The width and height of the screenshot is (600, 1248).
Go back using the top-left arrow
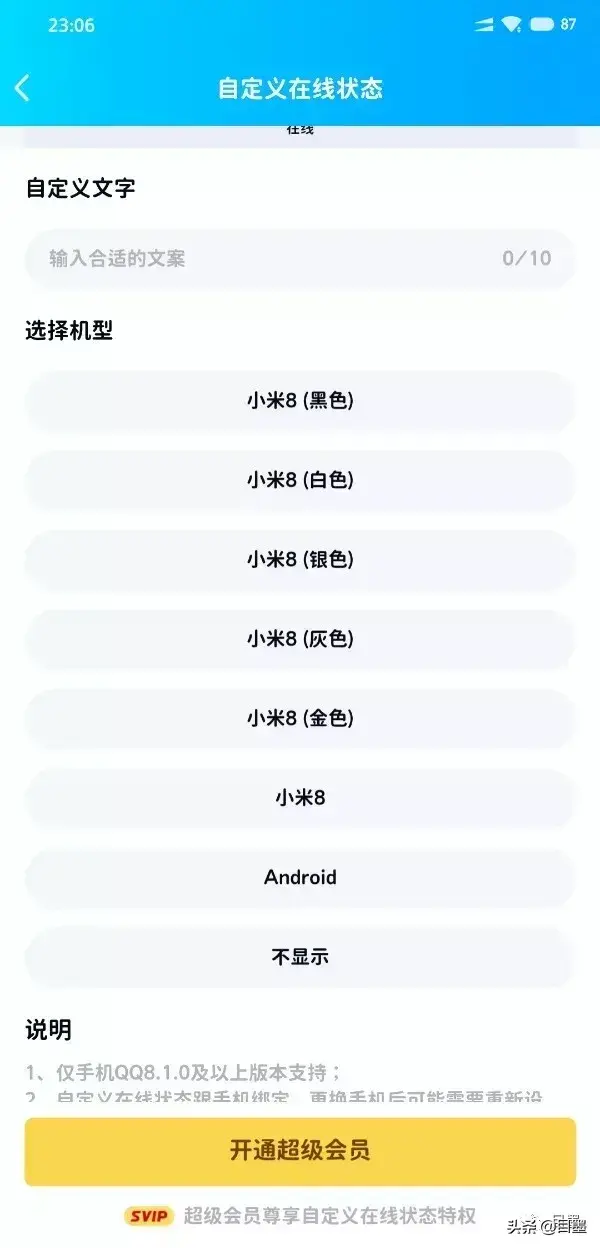click(x=23, y=88)
